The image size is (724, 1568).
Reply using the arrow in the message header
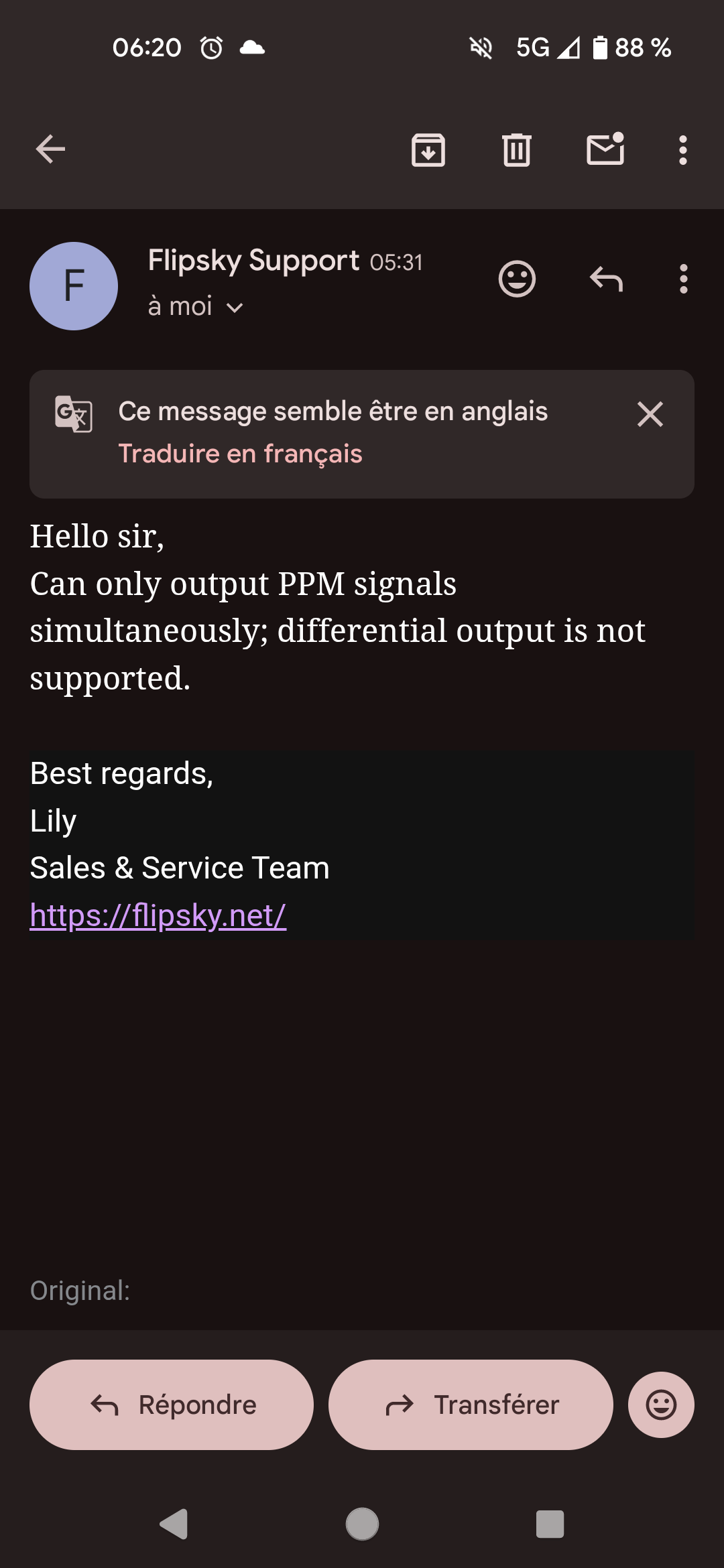click(x=606, y=279)
